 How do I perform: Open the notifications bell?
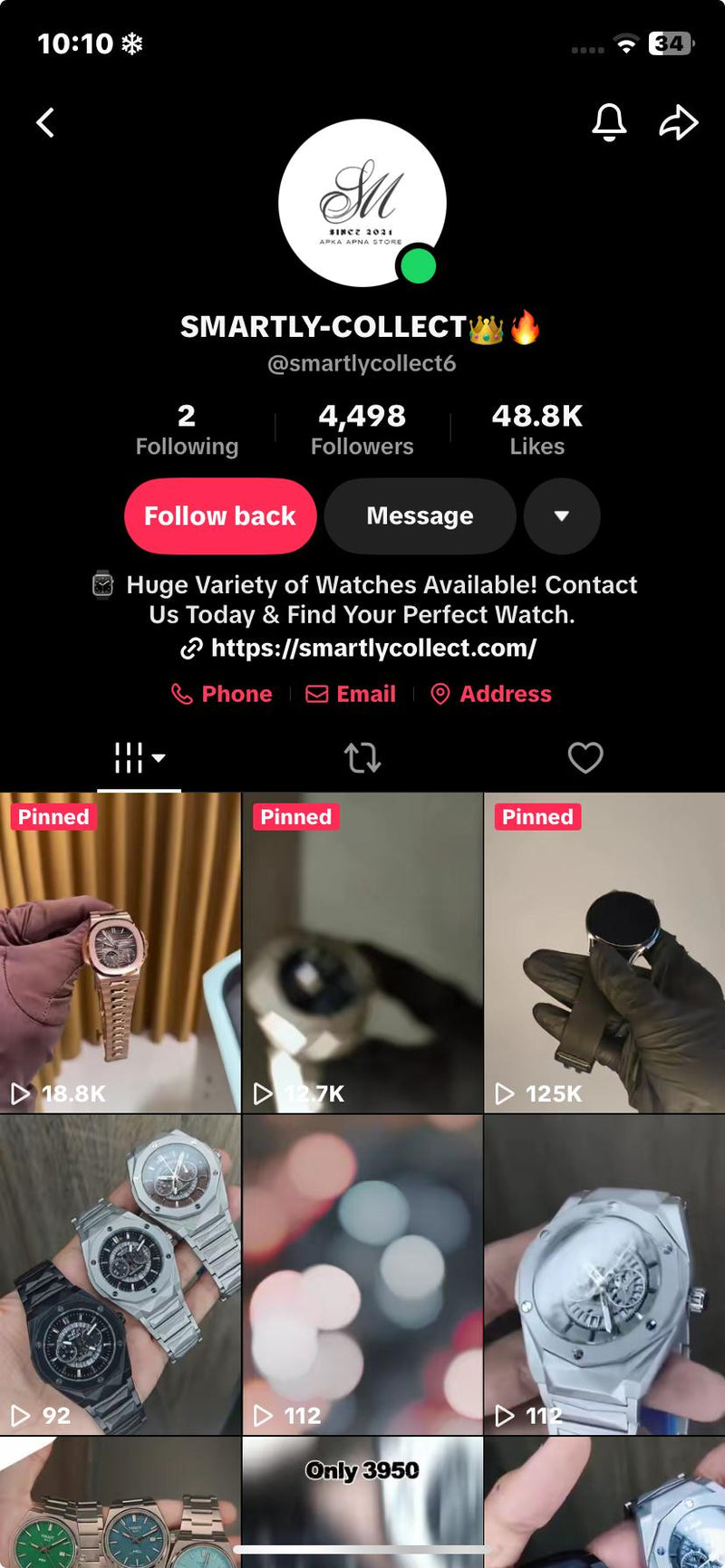(609, 122)
